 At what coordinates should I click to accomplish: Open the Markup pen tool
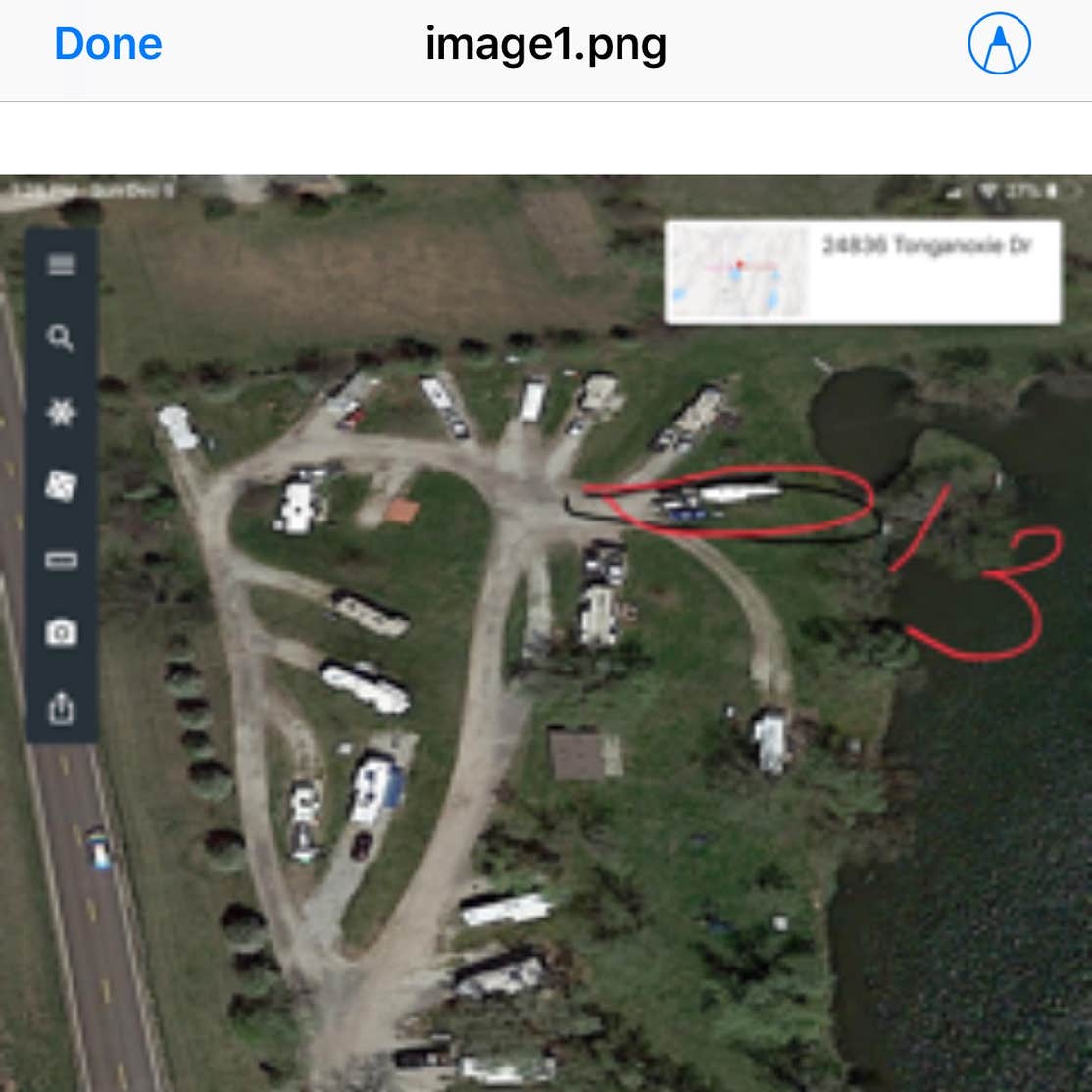click(999, 45)
